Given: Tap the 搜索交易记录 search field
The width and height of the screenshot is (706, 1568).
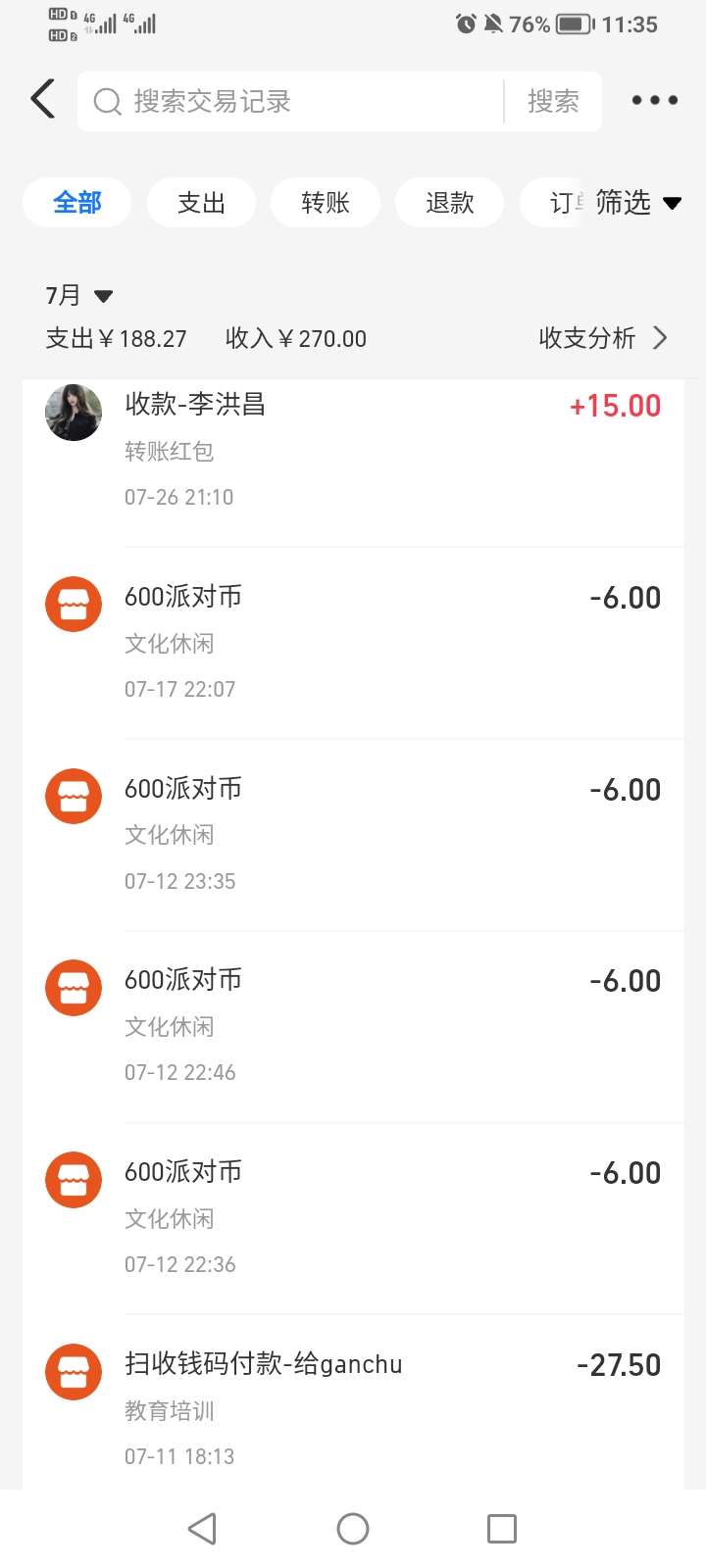Looking at the screenshot, I should (x=294, y=102).
